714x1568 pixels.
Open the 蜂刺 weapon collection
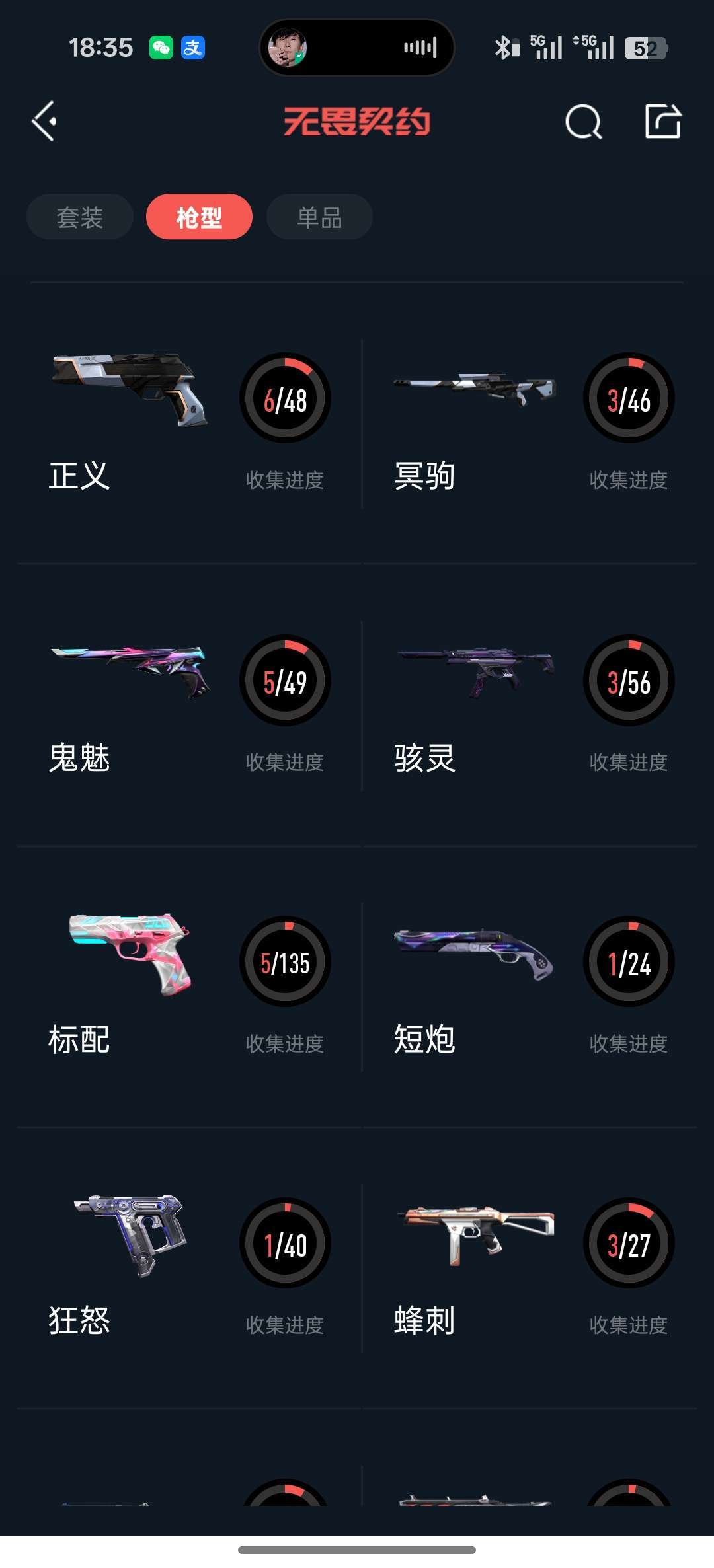click(x=530, y=1268)
